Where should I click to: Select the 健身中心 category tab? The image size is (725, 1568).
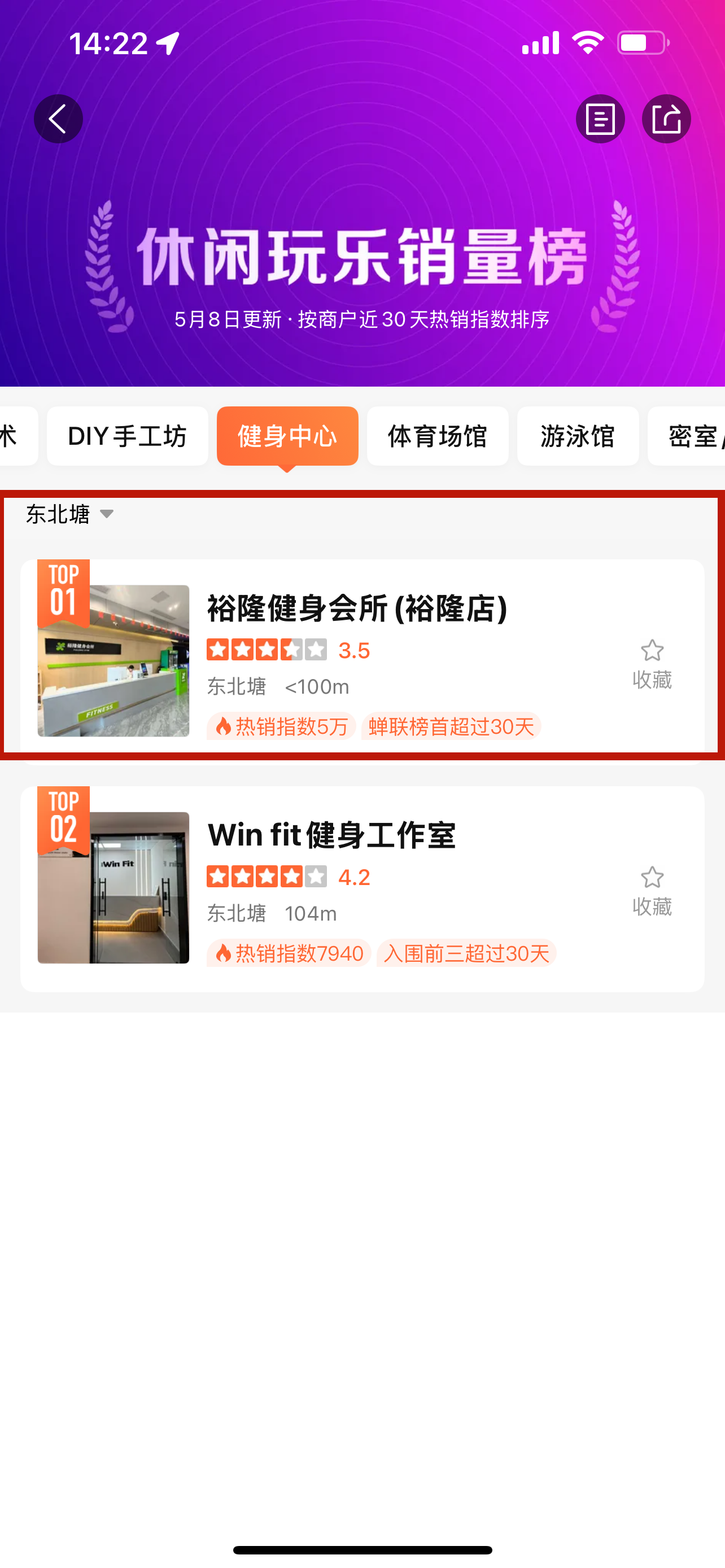(x=287, y=436)
